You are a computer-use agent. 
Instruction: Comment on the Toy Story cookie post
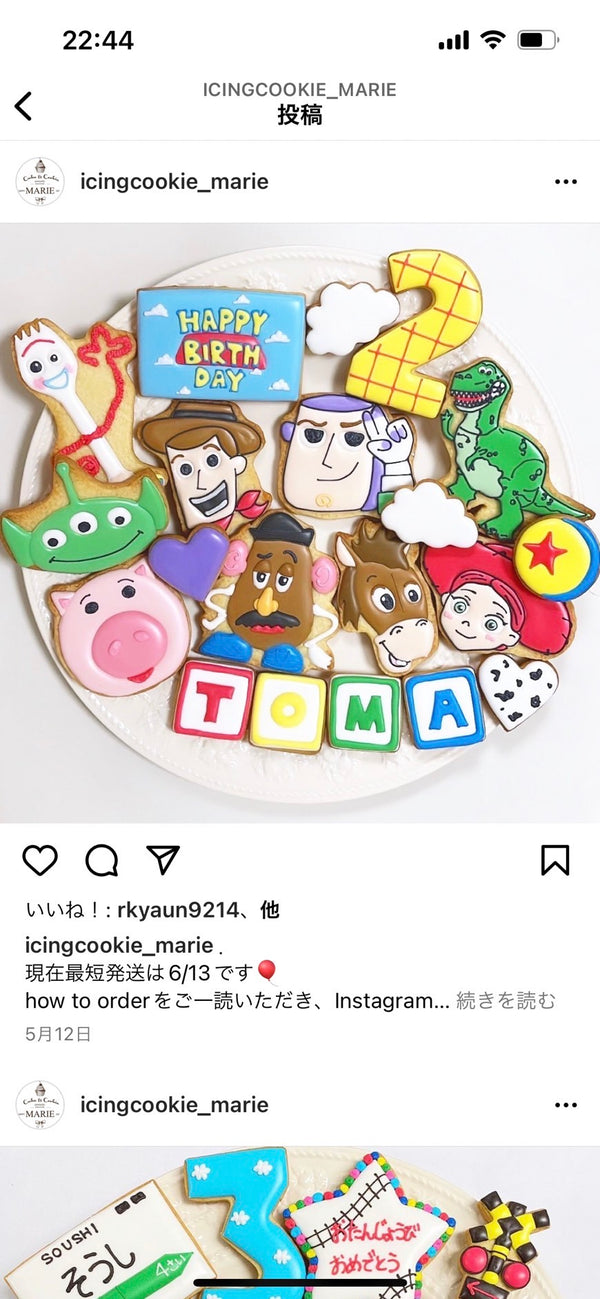pyautogui.click(x=101, y=860)
